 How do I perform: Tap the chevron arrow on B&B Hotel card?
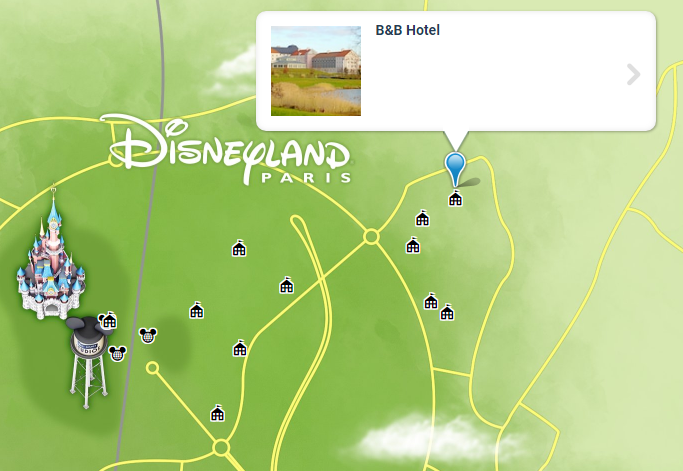[x=633, y=74]
